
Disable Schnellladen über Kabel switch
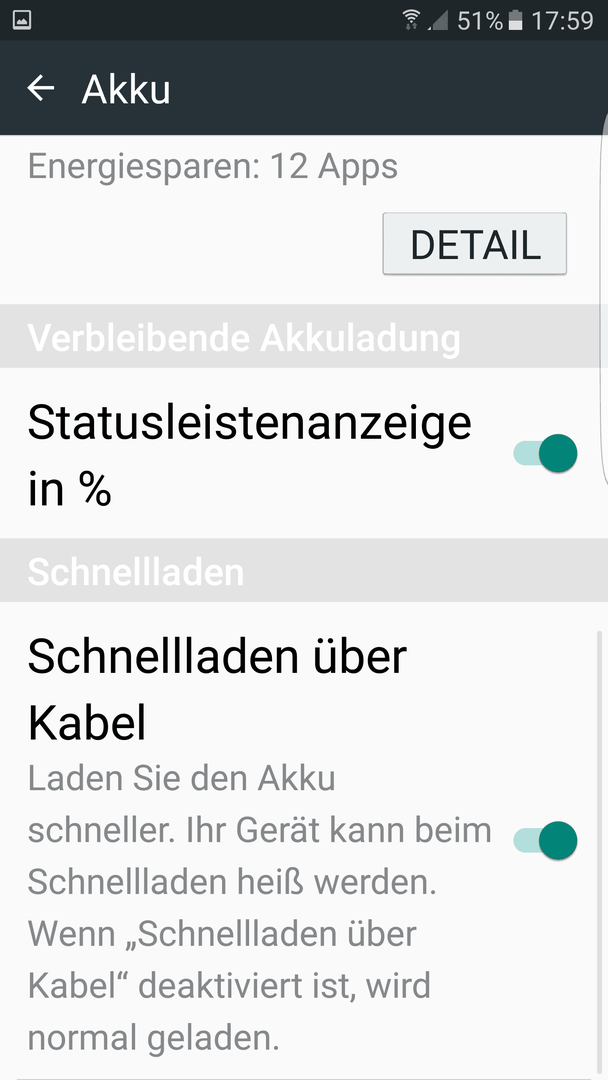click(x=545, y=840)
